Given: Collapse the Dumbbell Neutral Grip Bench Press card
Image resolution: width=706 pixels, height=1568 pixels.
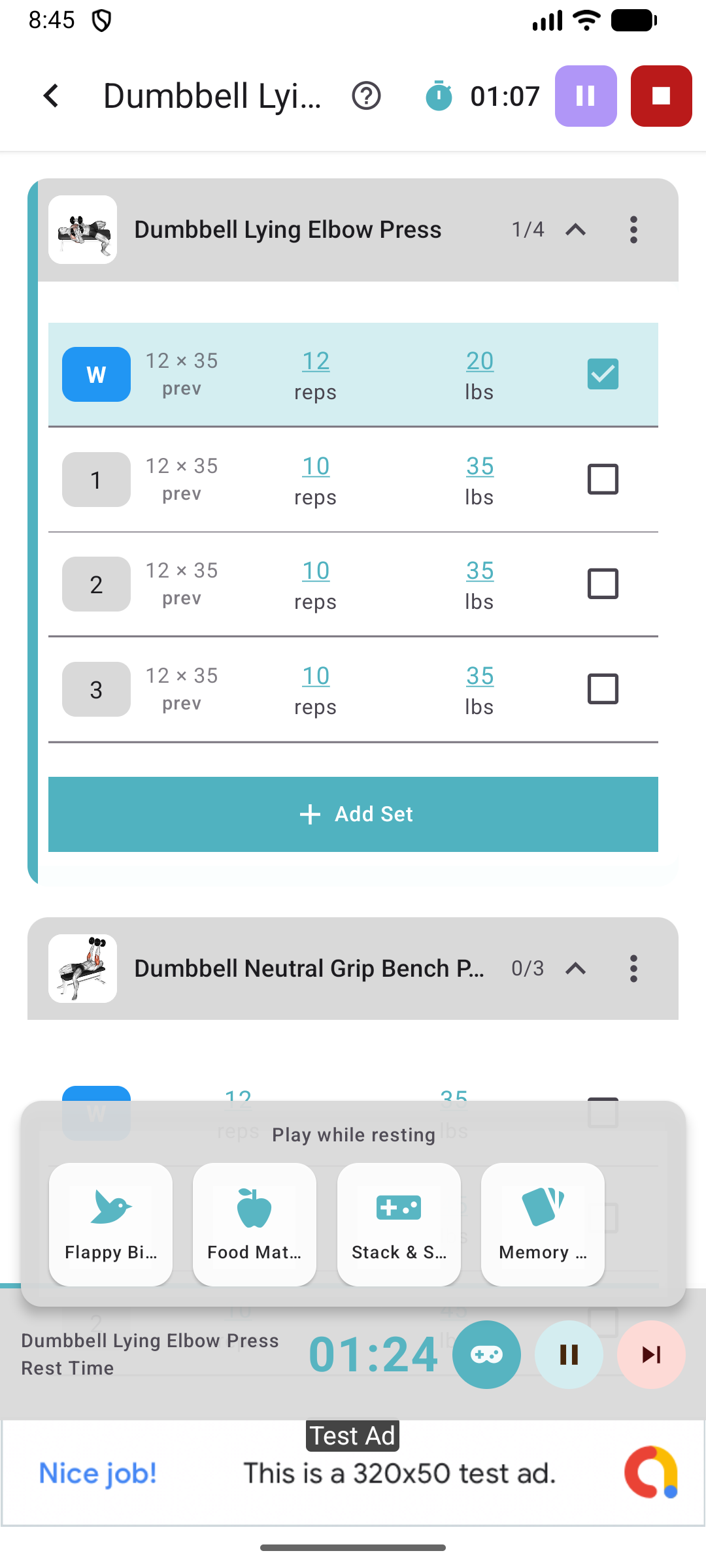Looking at the screenshot, I should (576, 969).
